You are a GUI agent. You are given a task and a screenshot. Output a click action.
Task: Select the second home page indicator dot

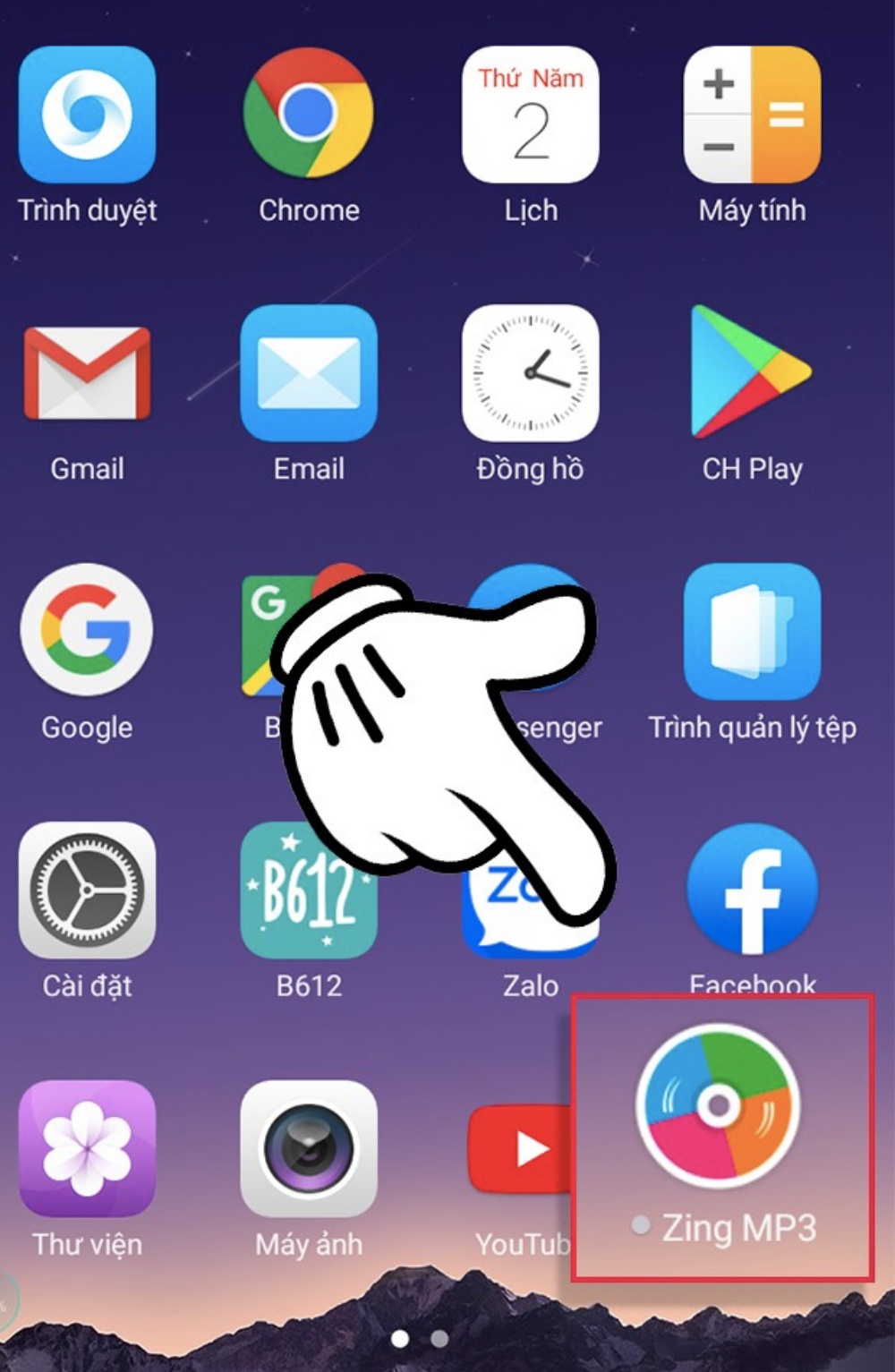(439, 1339)
